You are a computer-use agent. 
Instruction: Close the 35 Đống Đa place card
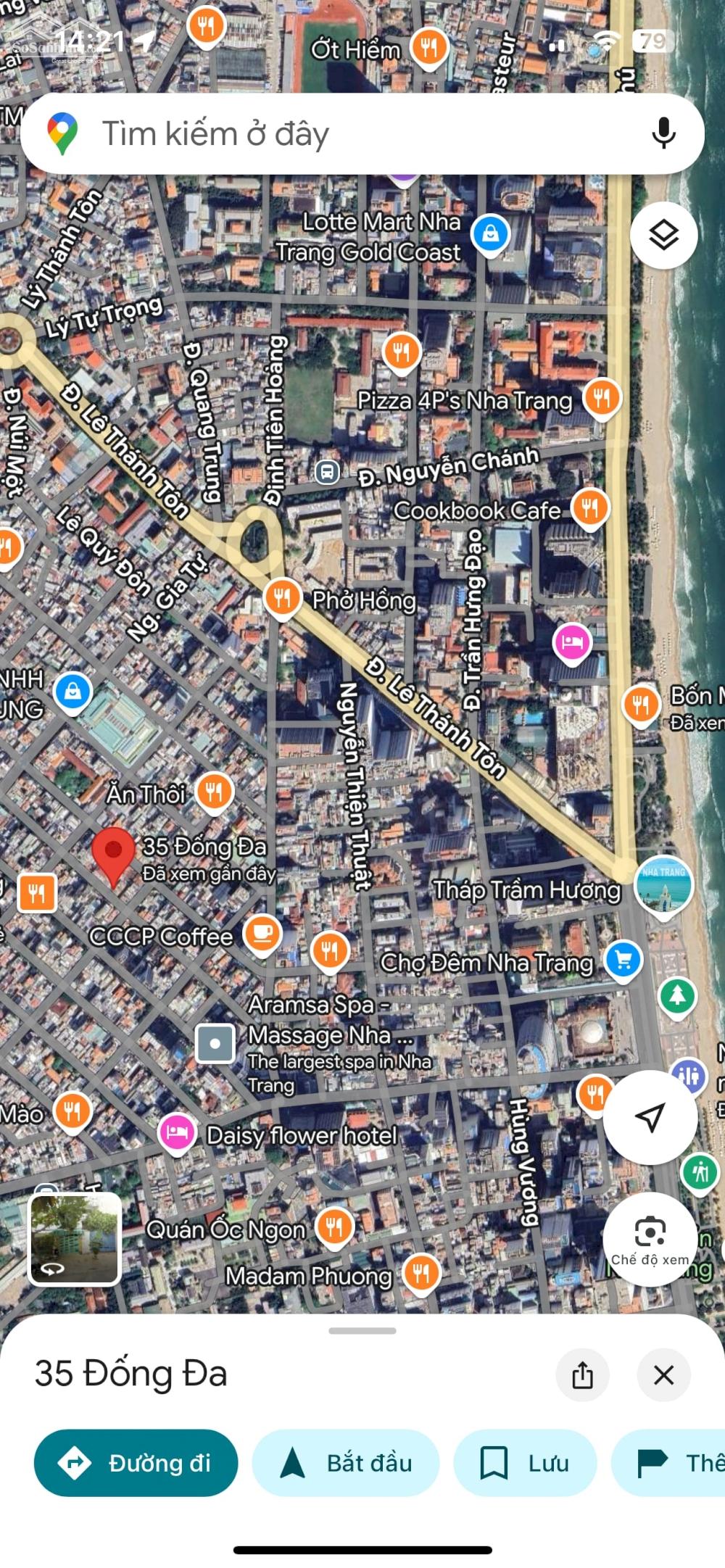663,1374
